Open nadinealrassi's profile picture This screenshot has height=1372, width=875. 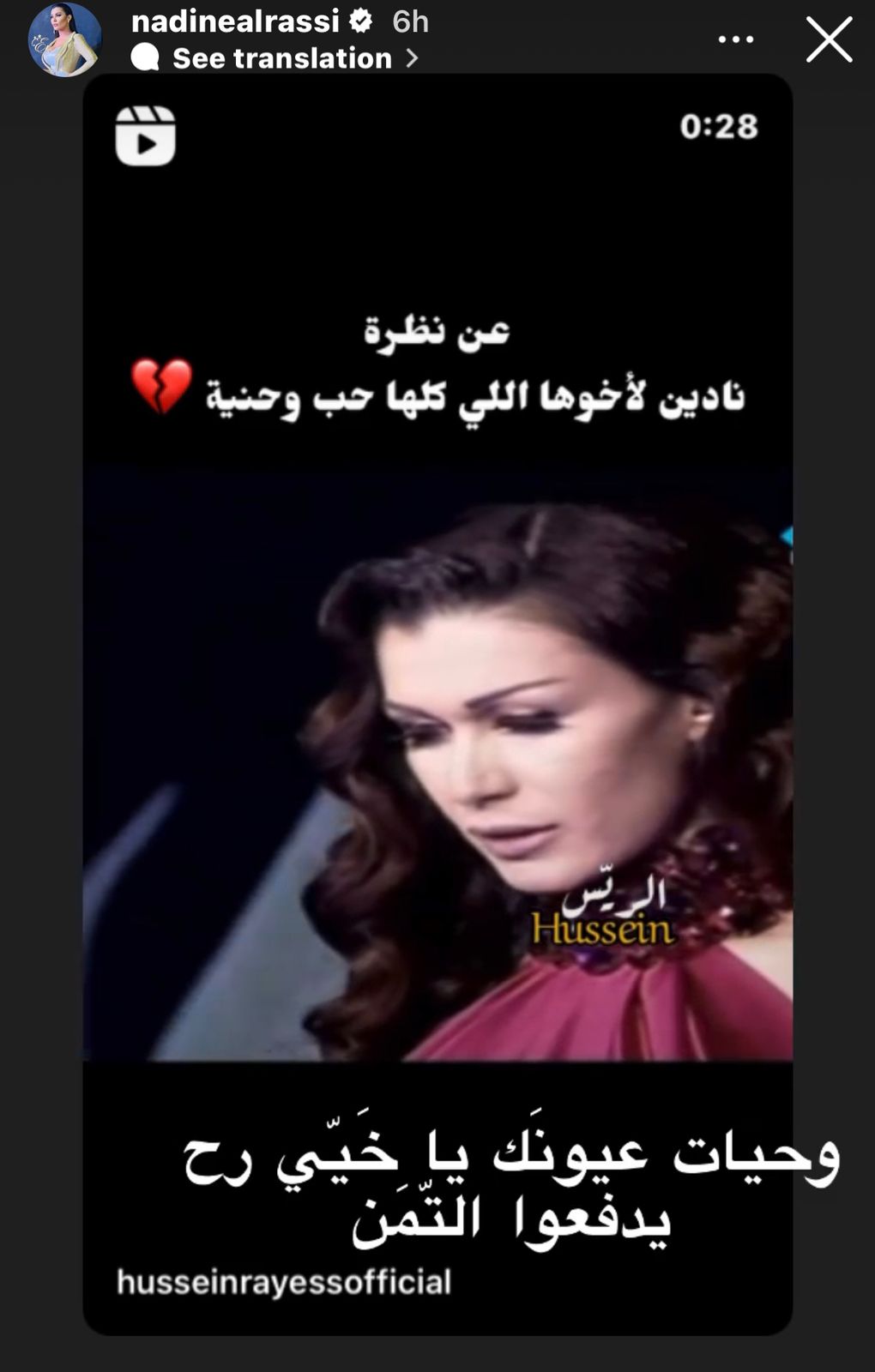[64, 39]
